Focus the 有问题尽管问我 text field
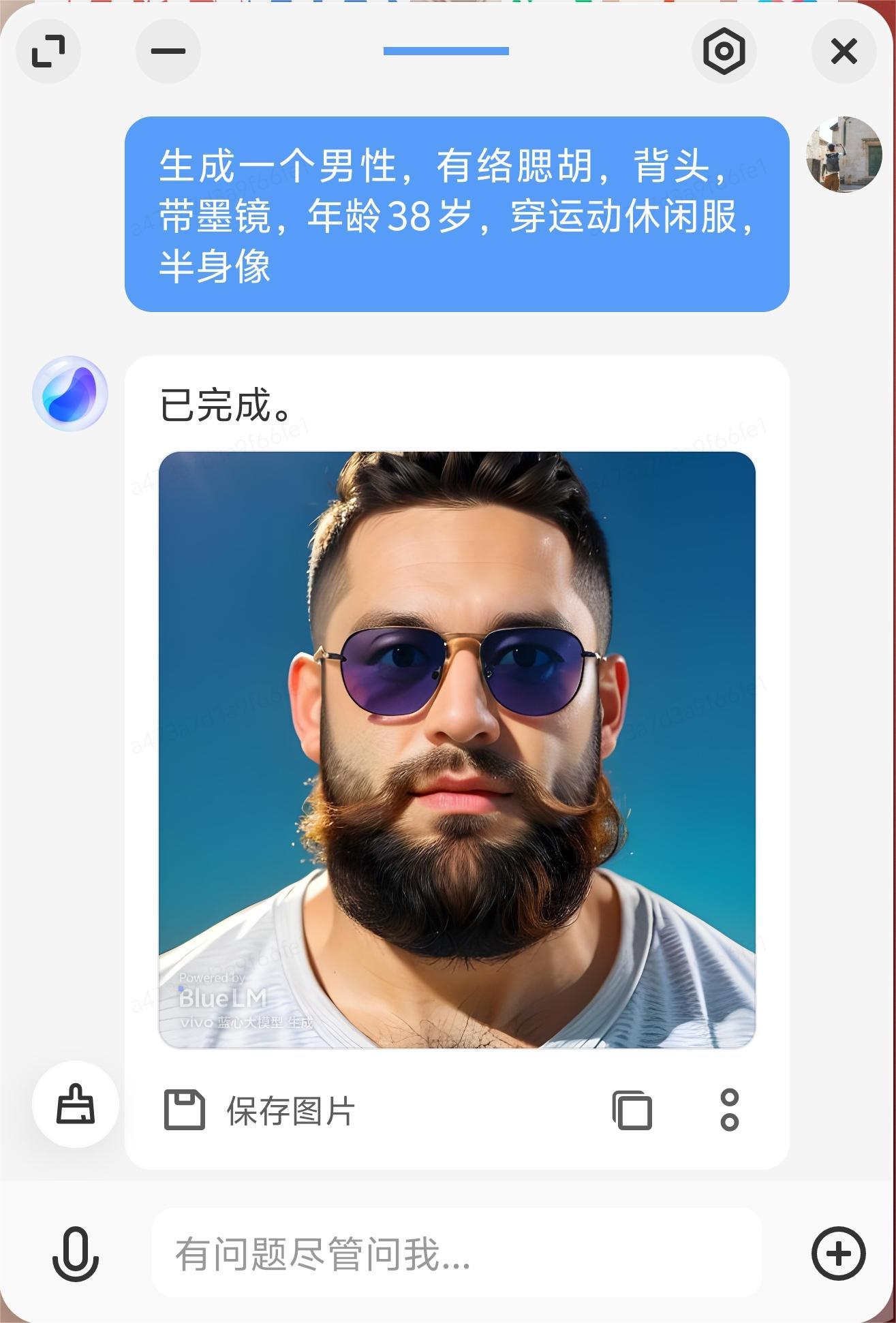 [x=457, y=1254]
